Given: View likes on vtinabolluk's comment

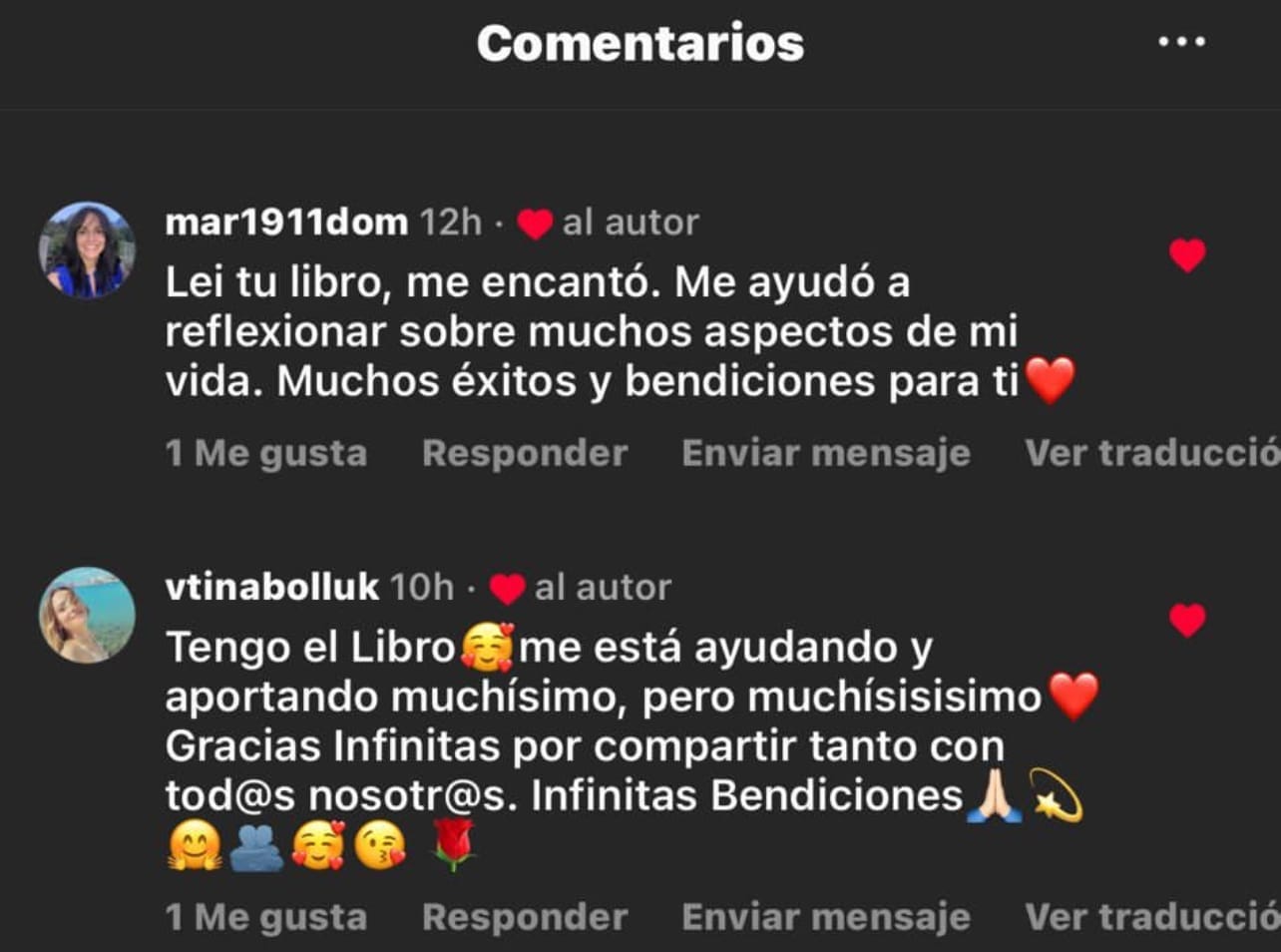Looking at the screenshot, I should click(x=266, y=917).
